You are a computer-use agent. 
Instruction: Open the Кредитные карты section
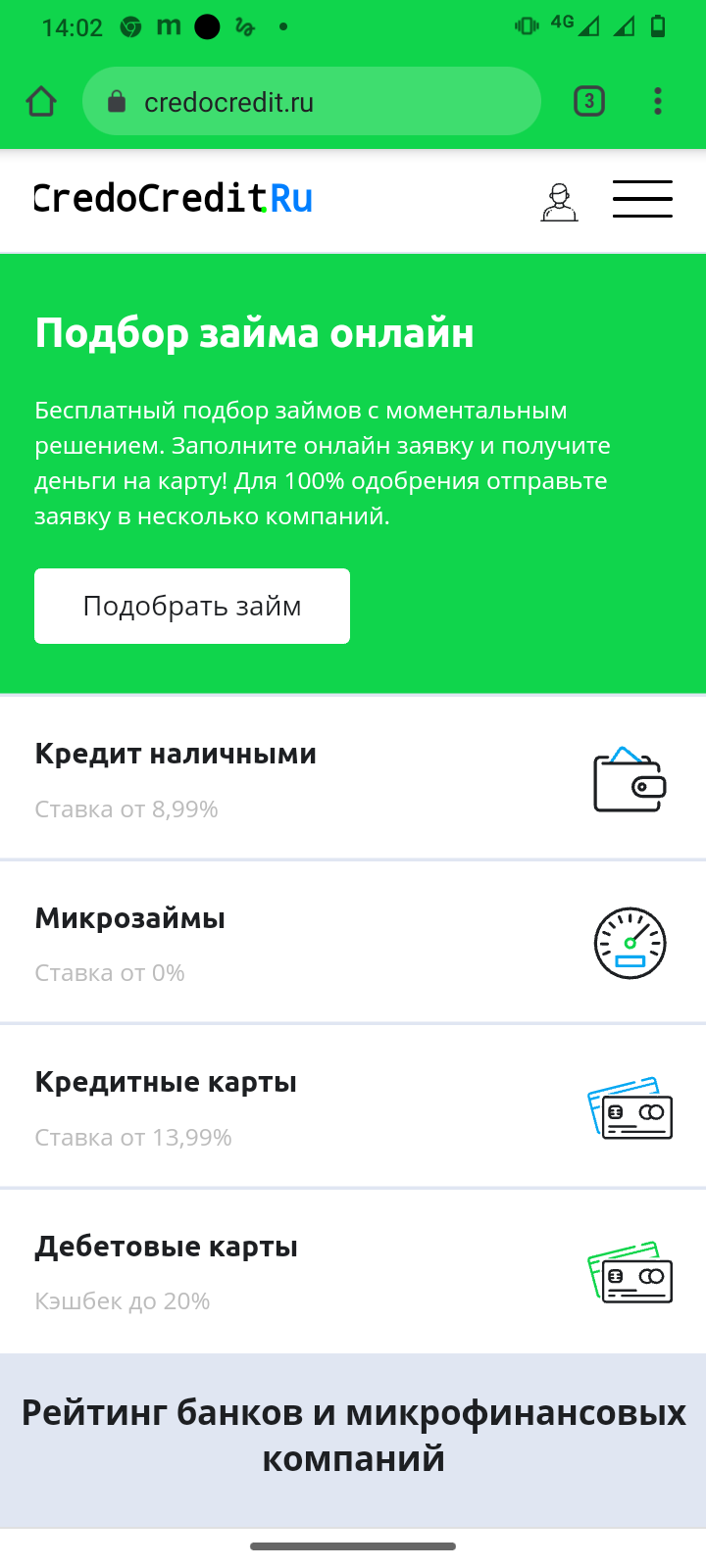(x=353, y=1107)
